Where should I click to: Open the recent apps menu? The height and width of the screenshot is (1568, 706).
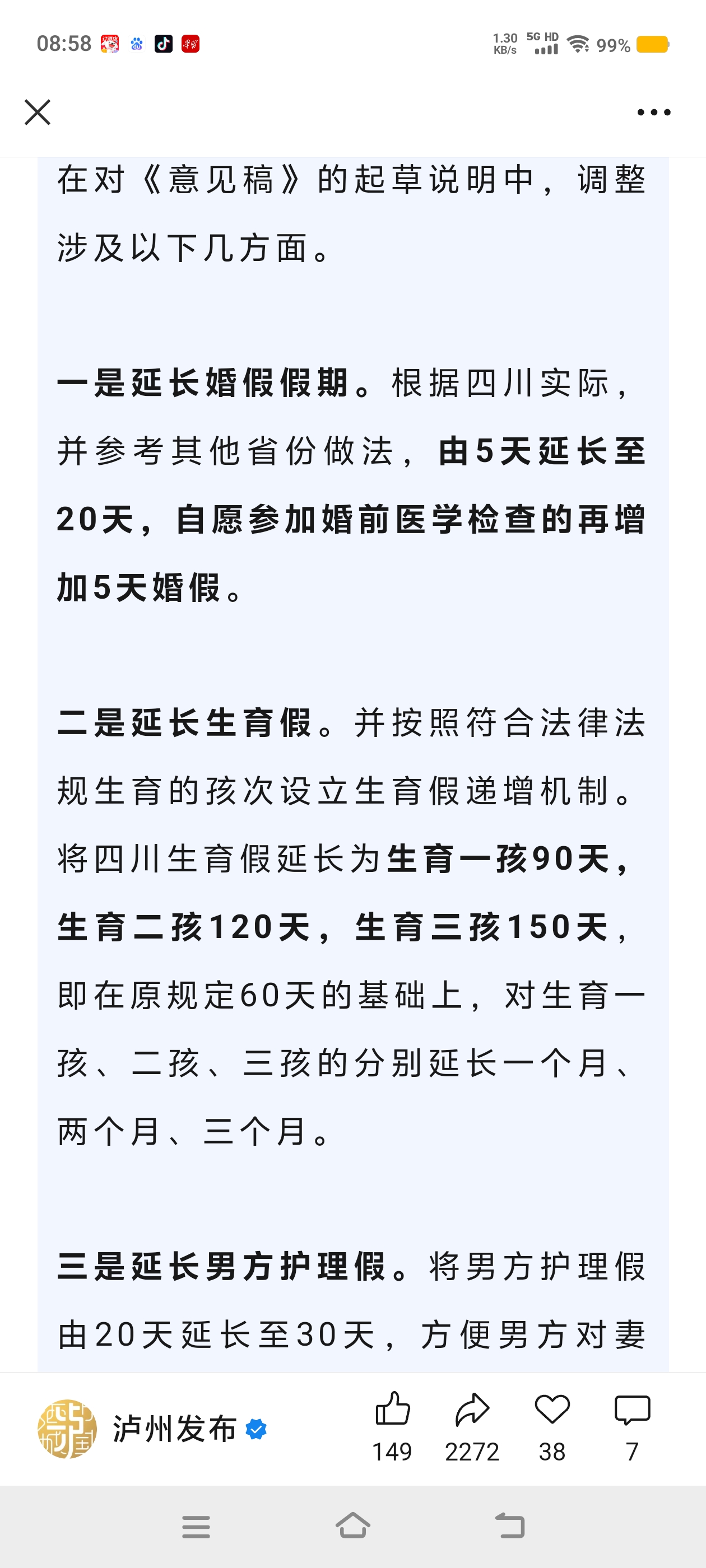196,1527
